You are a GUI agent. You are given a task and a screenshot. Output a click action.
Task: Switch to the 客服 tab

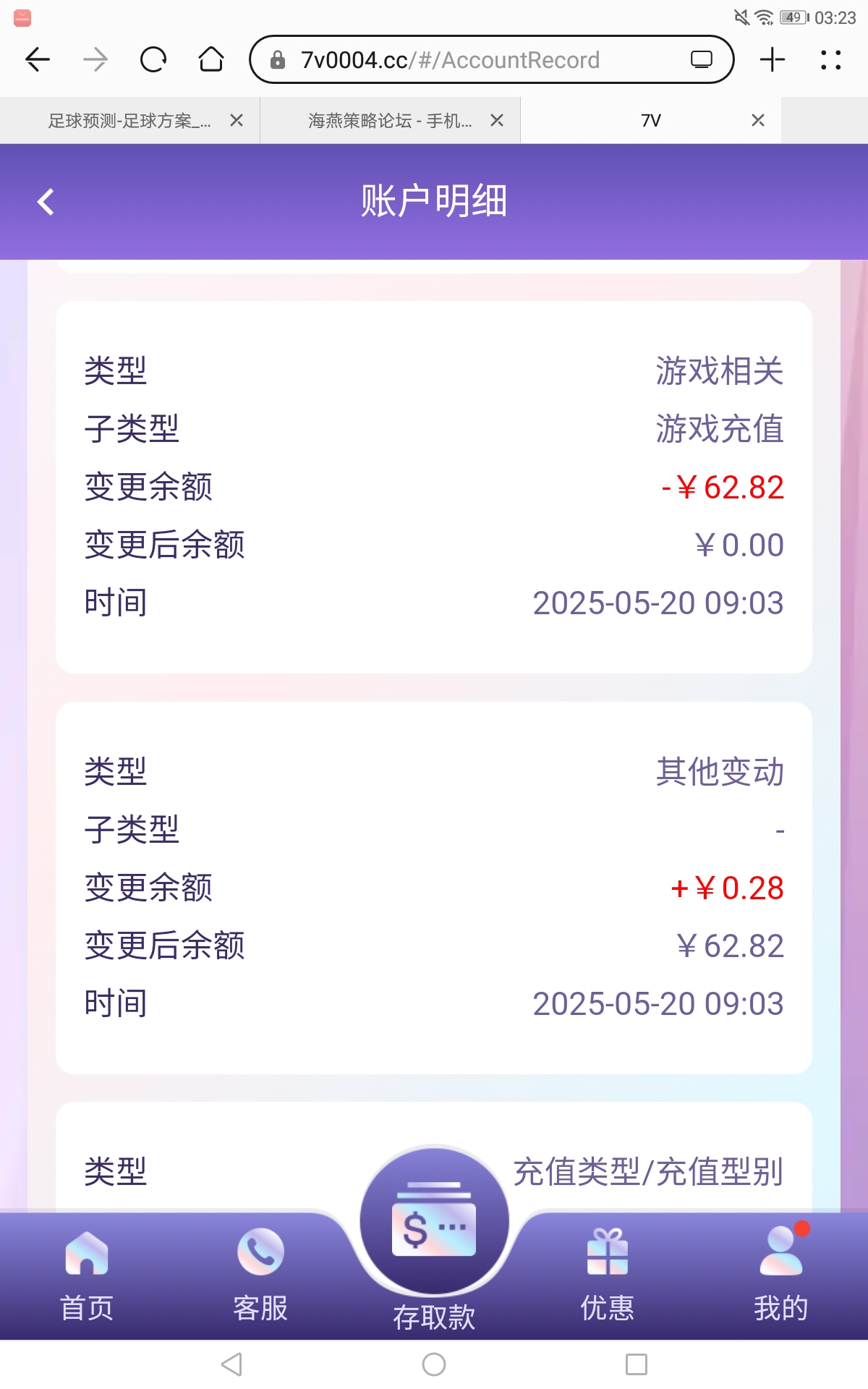(260, 1275)
